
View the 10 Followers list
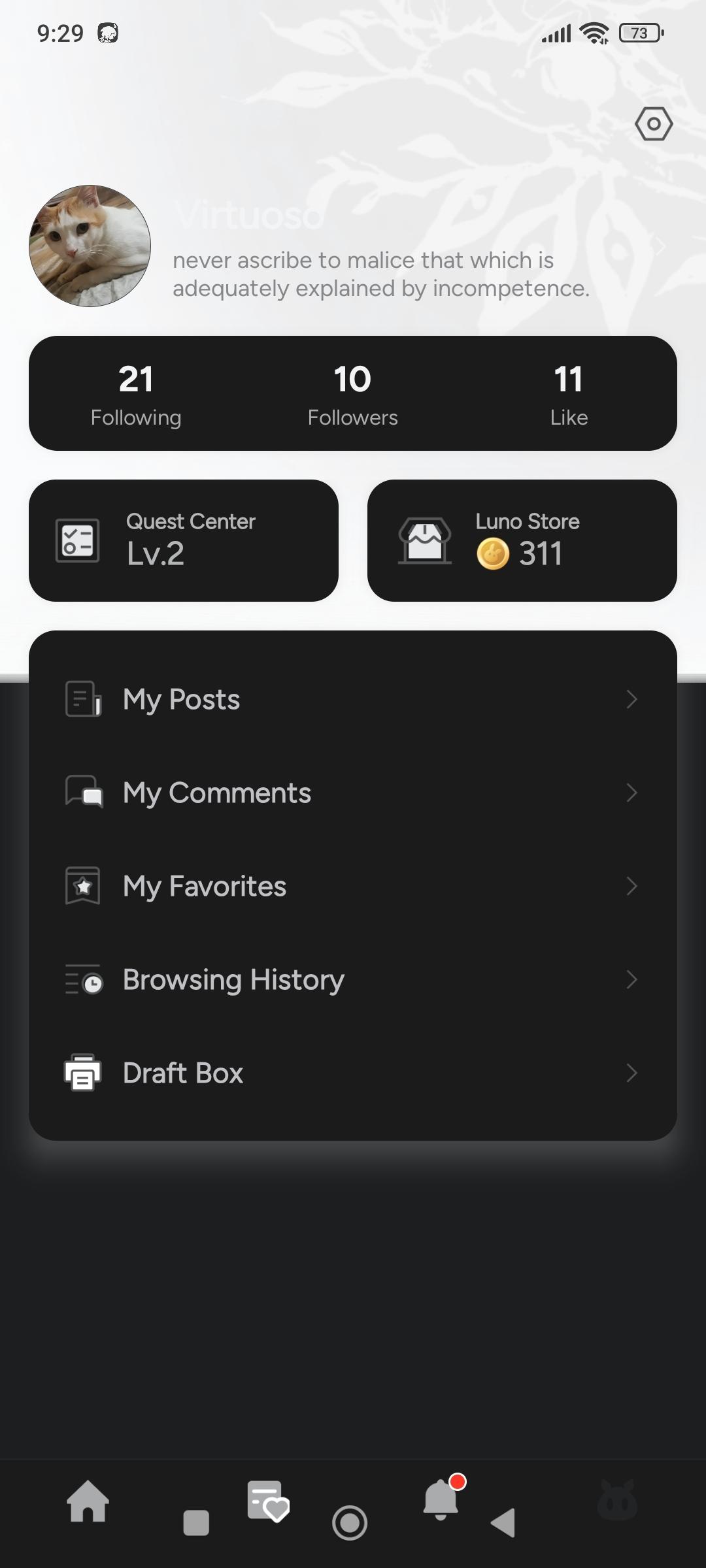click(353, 393)
